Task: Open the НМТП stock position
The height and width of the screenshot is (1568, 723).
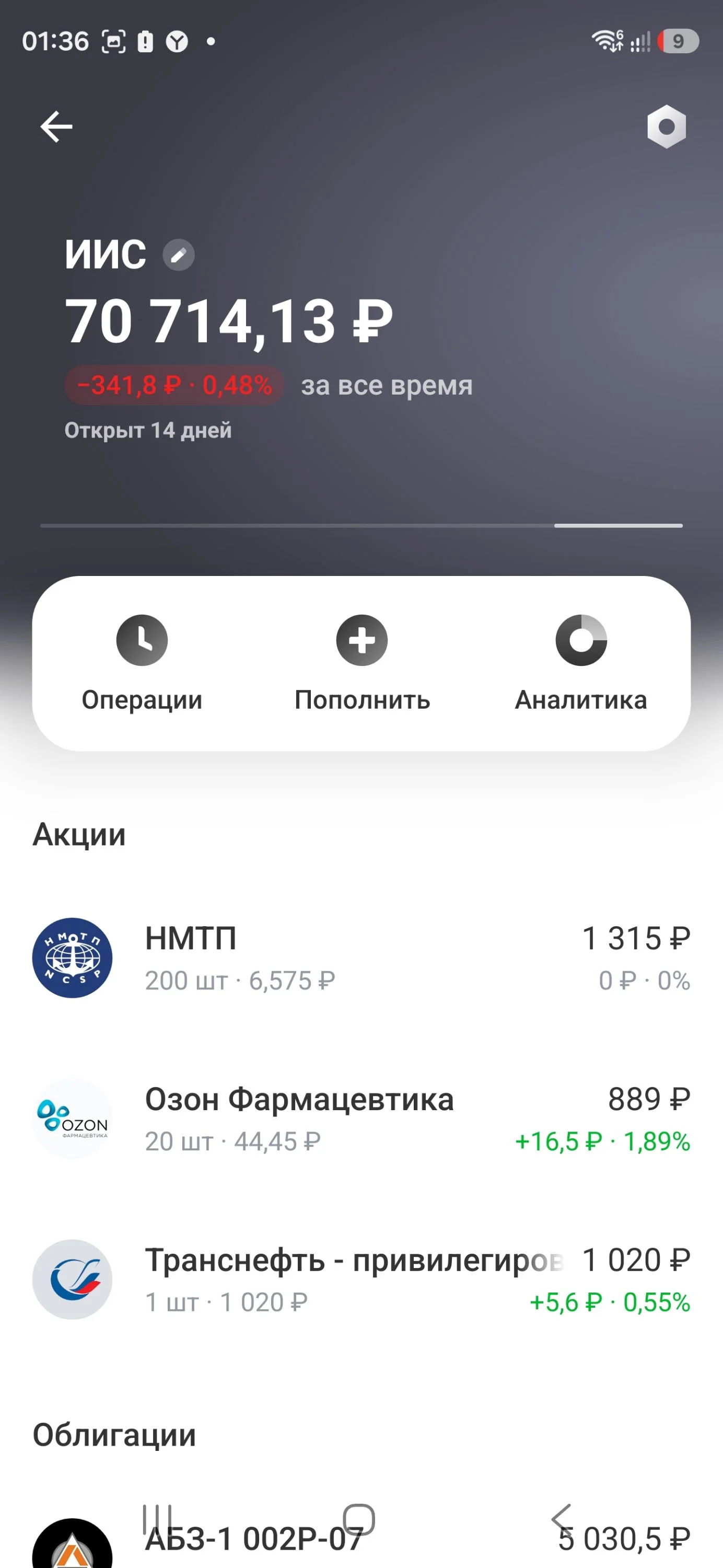Action: coord(361,958)
